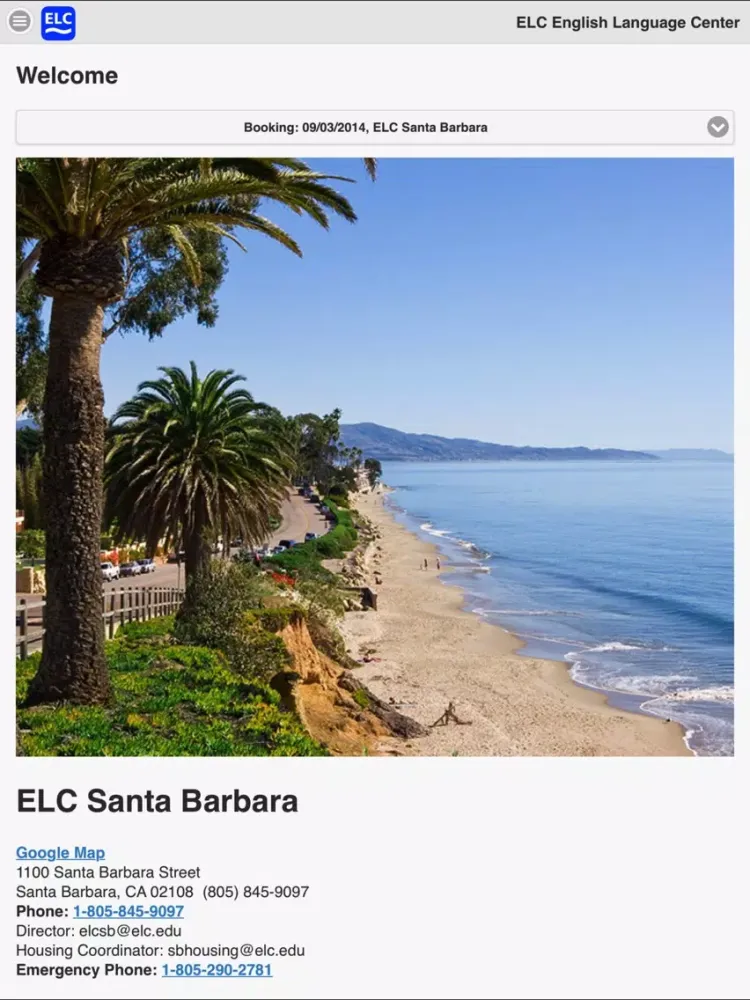Expand the Booking 09/03/2014 dropdown
Image resolution: width=750 pixels, height=1000 pixels.
[717, 127]
